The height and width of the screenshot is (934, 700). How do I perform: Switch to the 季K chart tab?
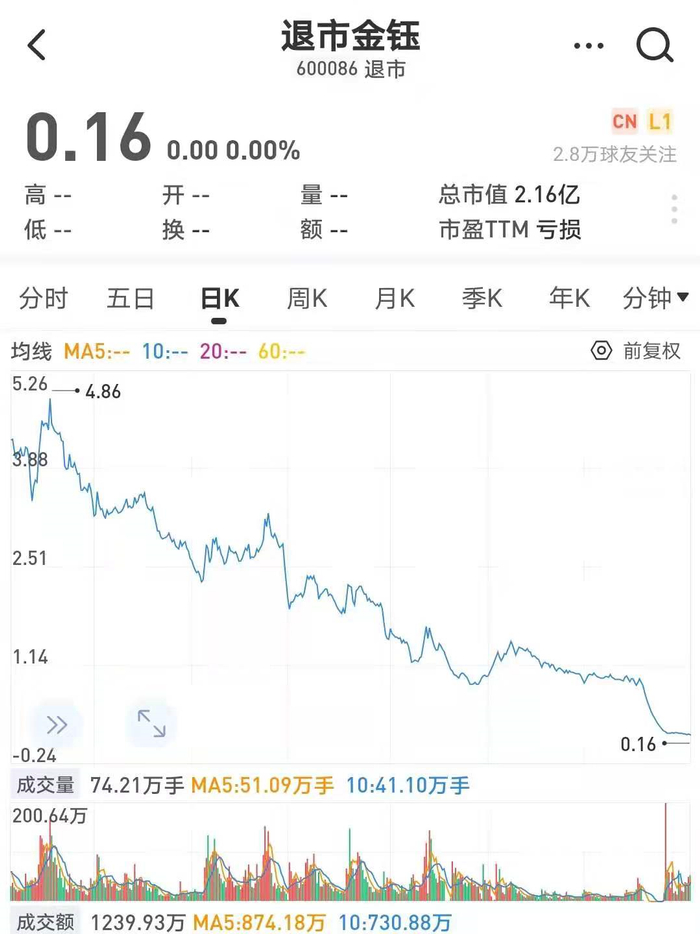[481, 298]
